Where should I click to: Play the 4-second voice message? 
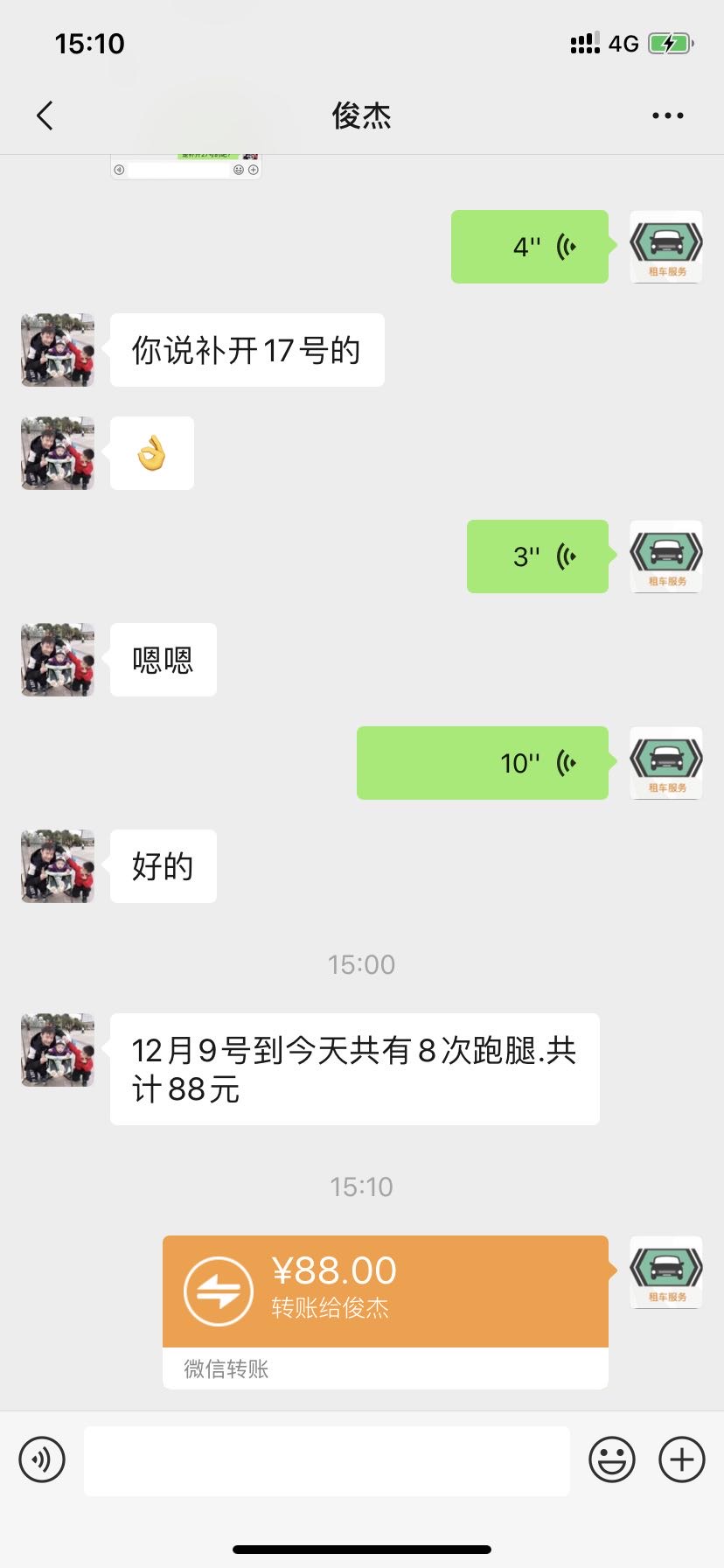click(x=530, y=247)
